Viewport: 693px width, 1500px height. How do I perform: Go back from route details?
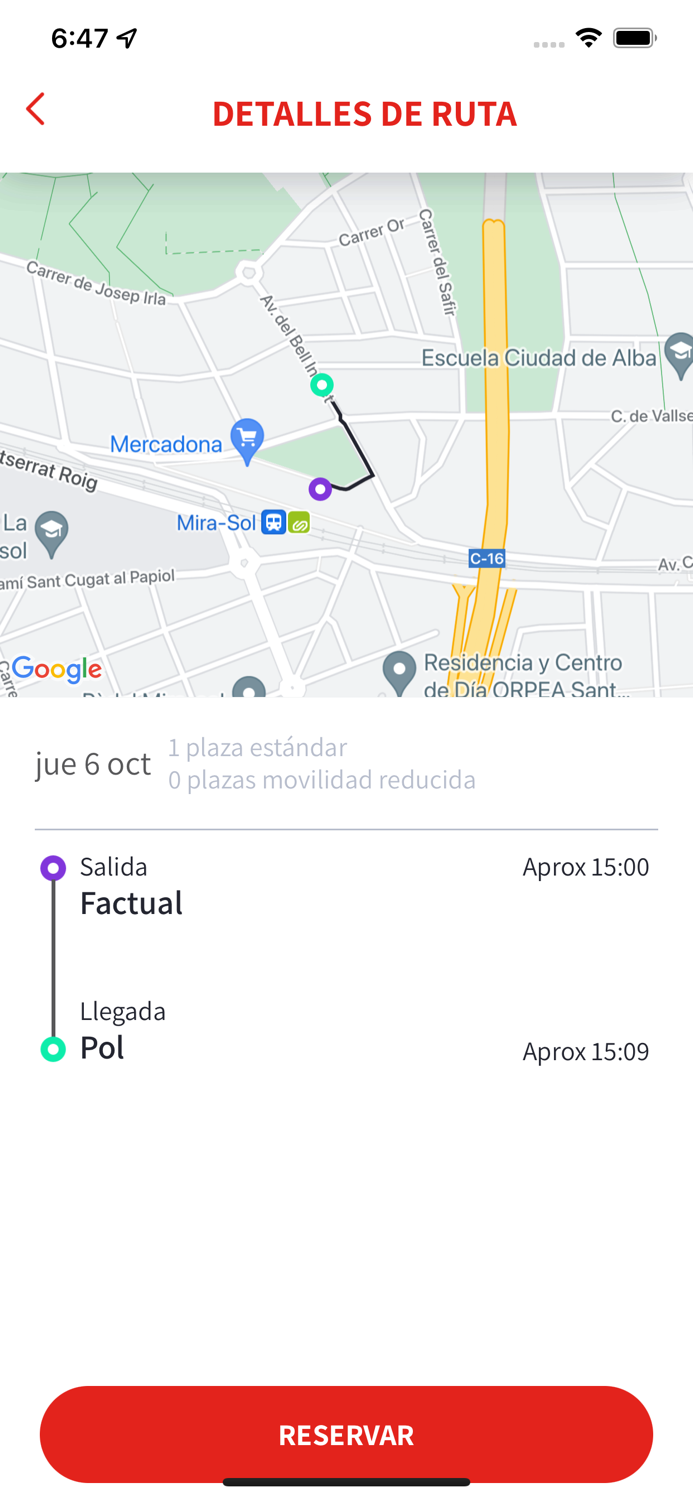pos(36,109)
